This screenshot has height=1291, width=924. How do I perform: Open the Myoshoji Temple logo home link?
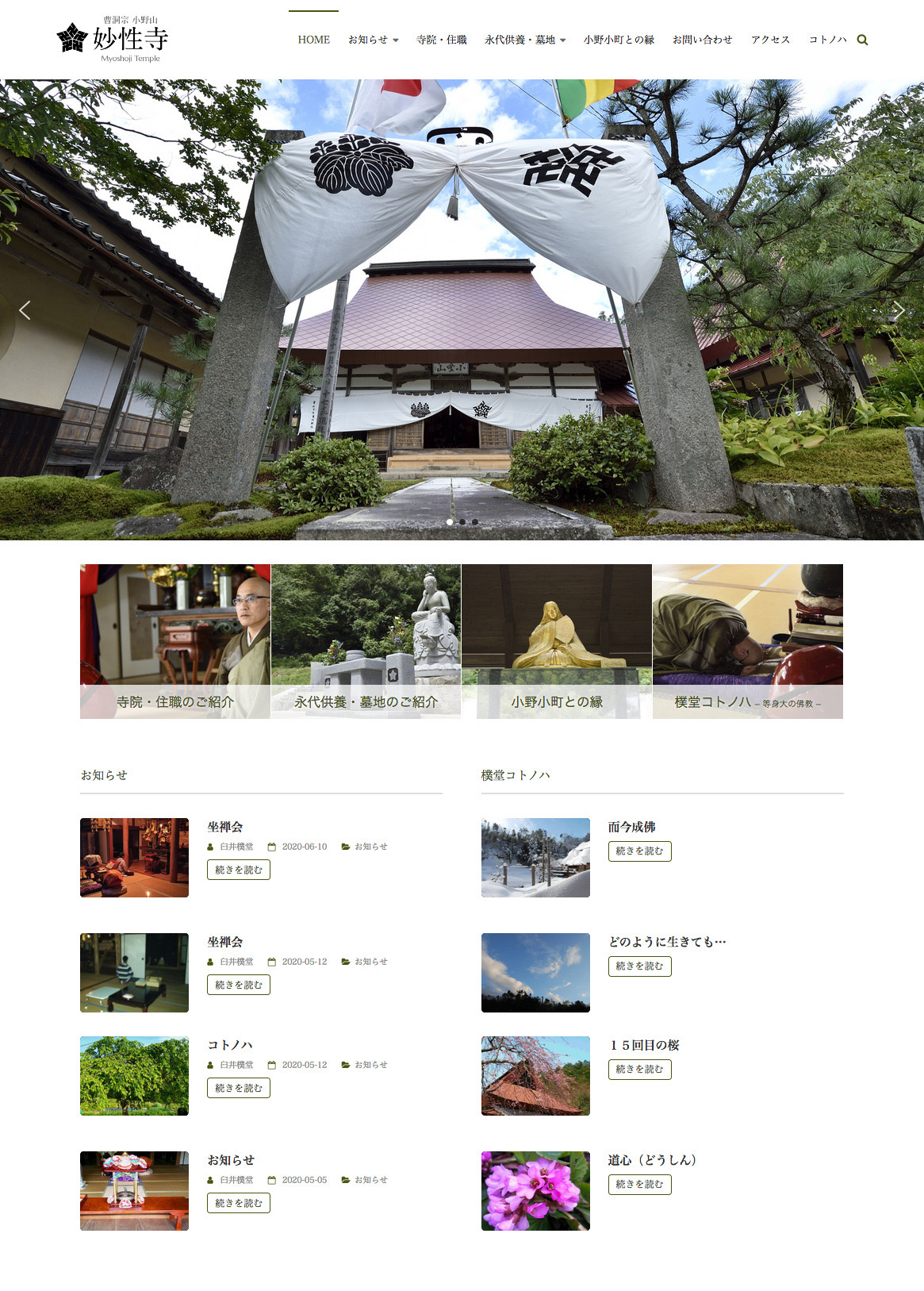coord(113,39)
